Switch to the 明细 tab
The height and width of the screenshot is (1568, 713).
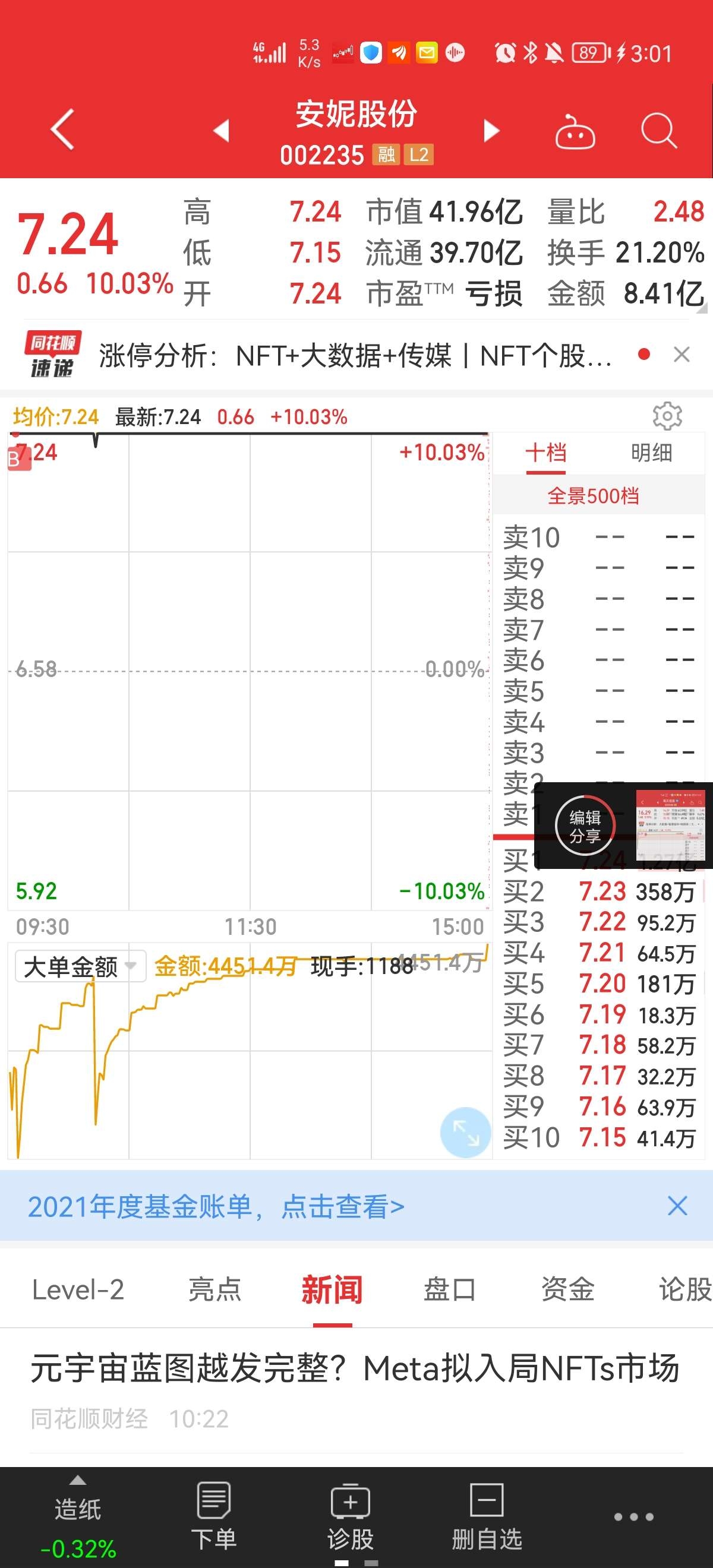point(651,453)
